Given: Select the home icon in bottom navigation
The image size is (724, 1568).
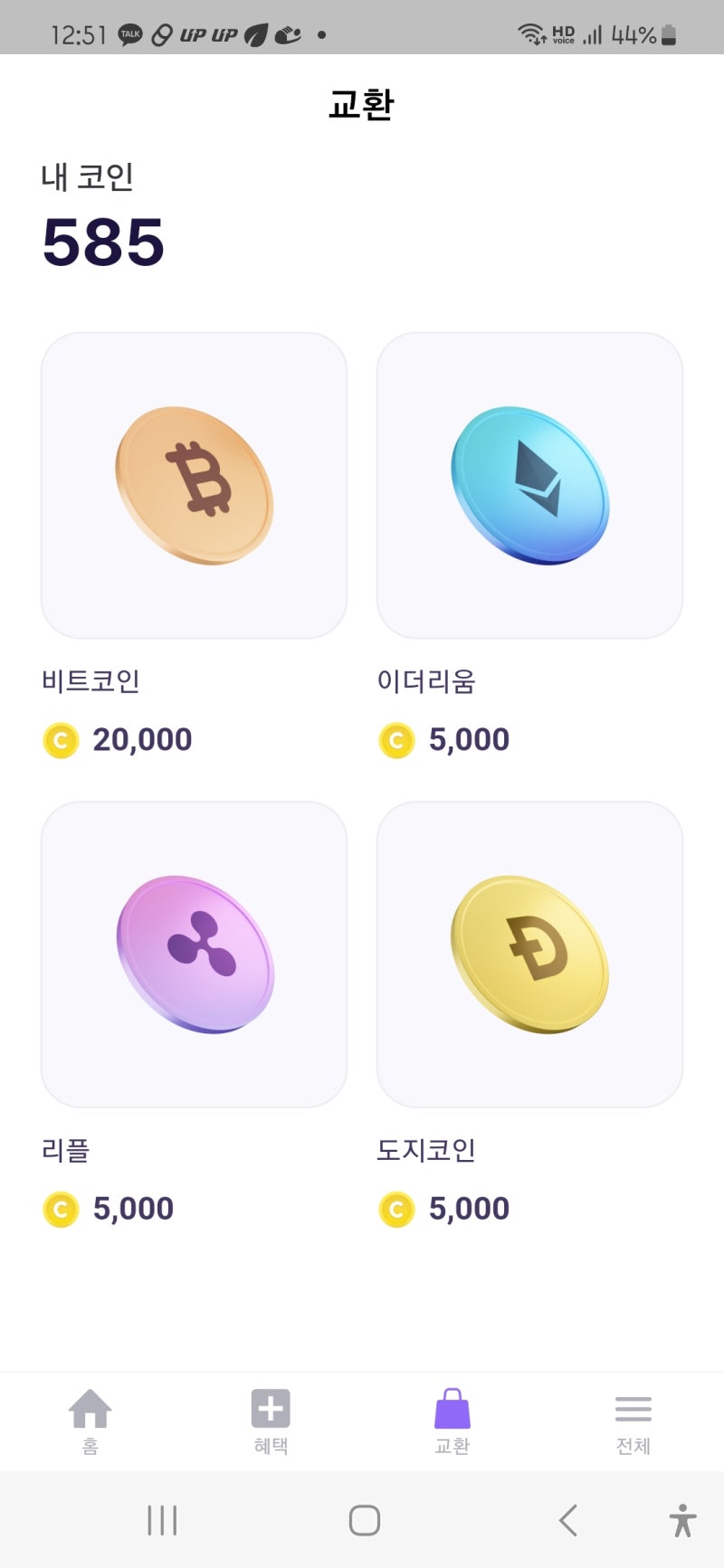Looking at the screenshot, I should (90, 1409).
